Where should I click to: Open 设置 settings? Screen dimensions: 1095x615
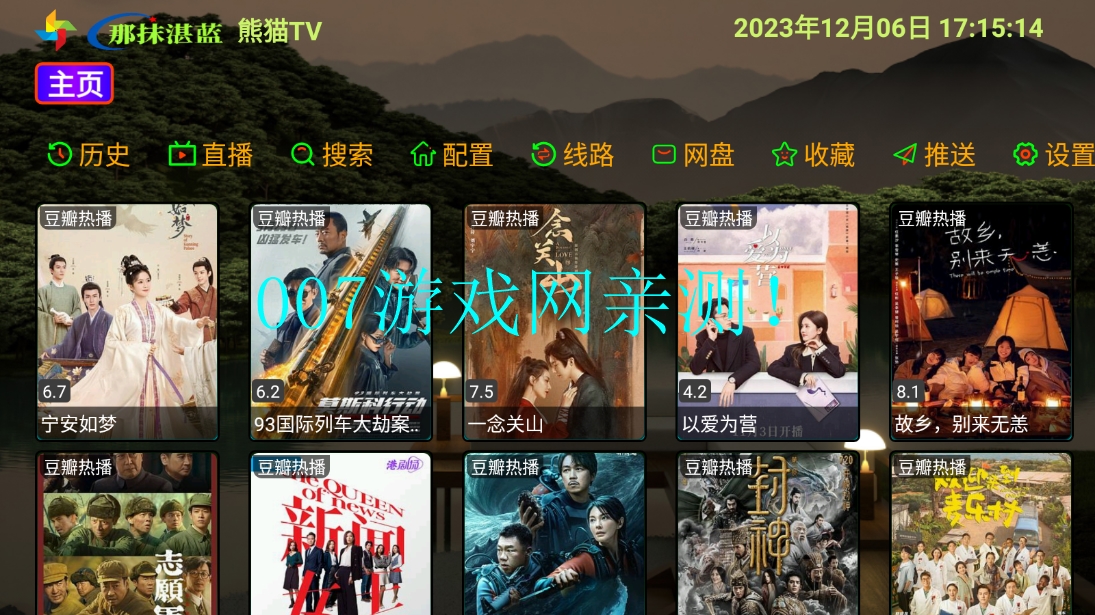pos(1055,155)
